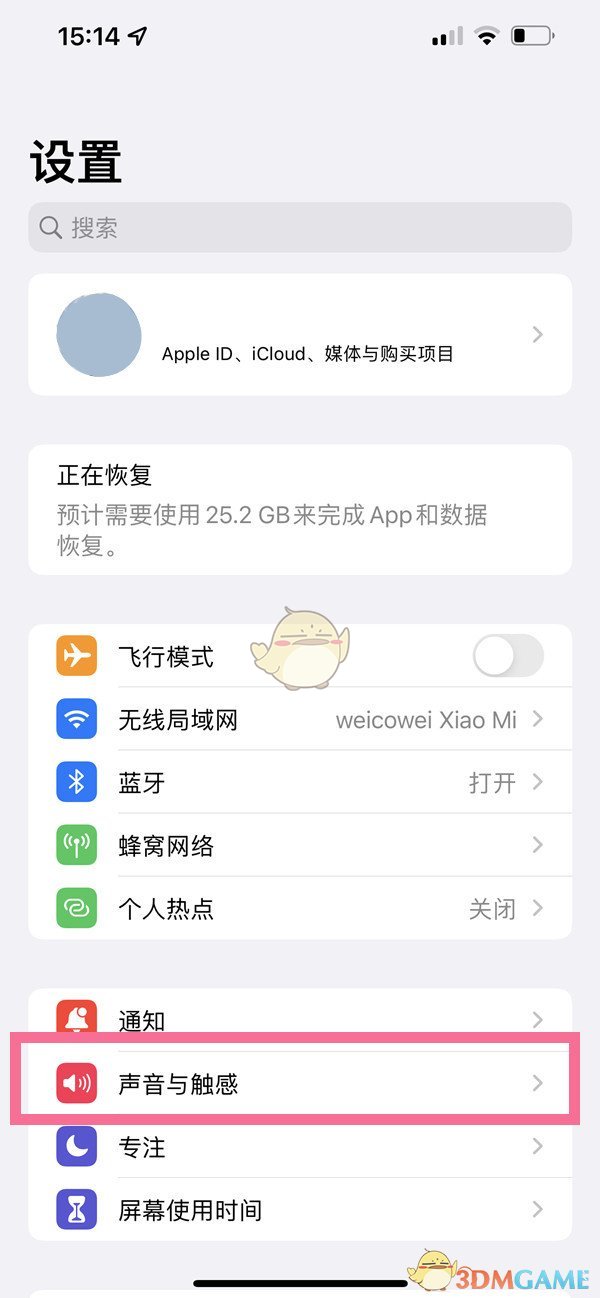Select 声音与触感 row
Image resolution: width=600 pixels, height=1298 pixels.
[300, 1083]
